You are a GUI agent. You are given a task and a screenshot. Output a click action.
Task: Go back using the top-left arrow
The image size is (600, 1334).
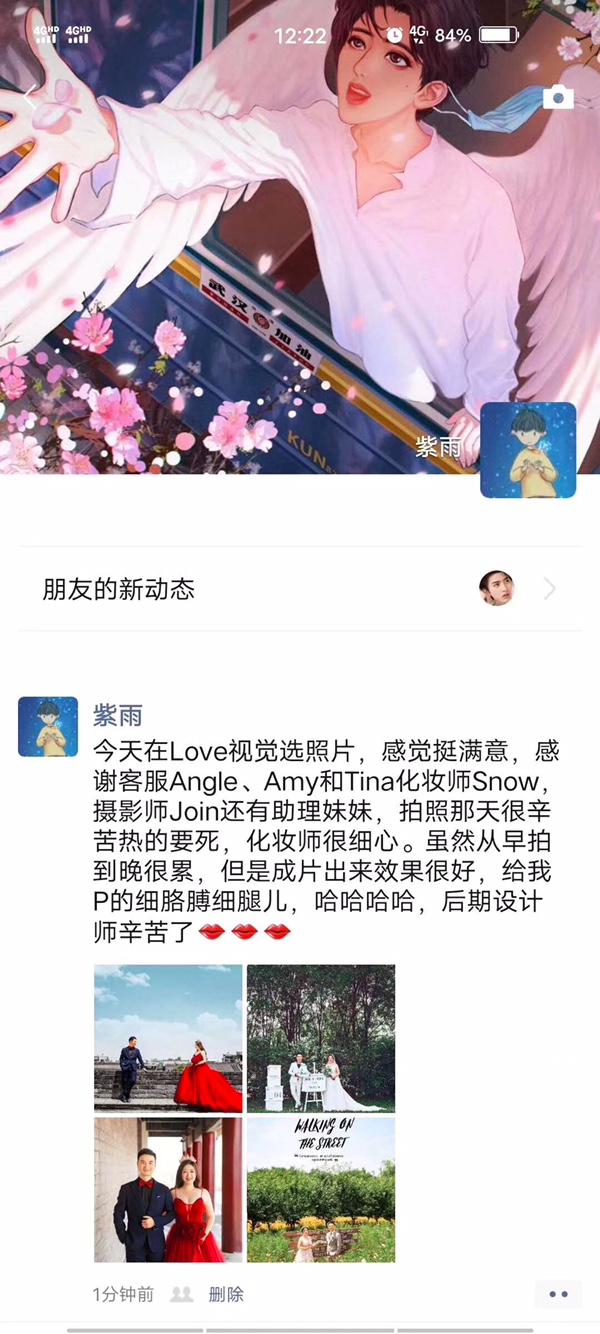pyautogui.click(x=30, y=97)
